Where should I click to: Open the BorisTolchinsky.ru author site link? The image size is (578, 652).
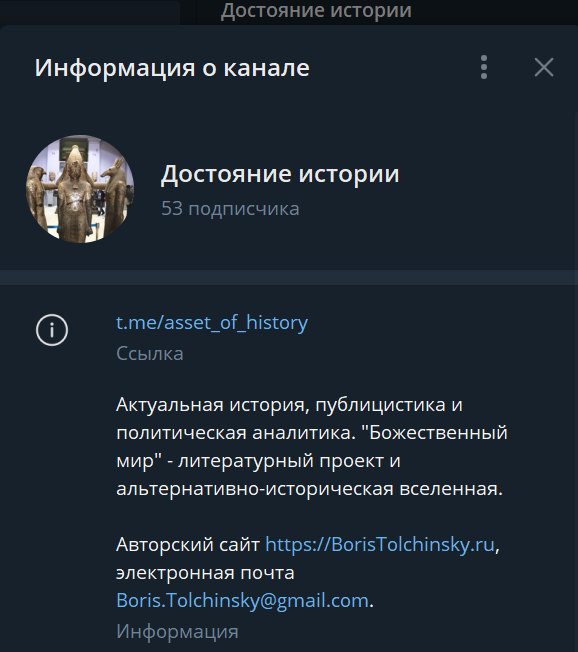(x=380, y=544)
